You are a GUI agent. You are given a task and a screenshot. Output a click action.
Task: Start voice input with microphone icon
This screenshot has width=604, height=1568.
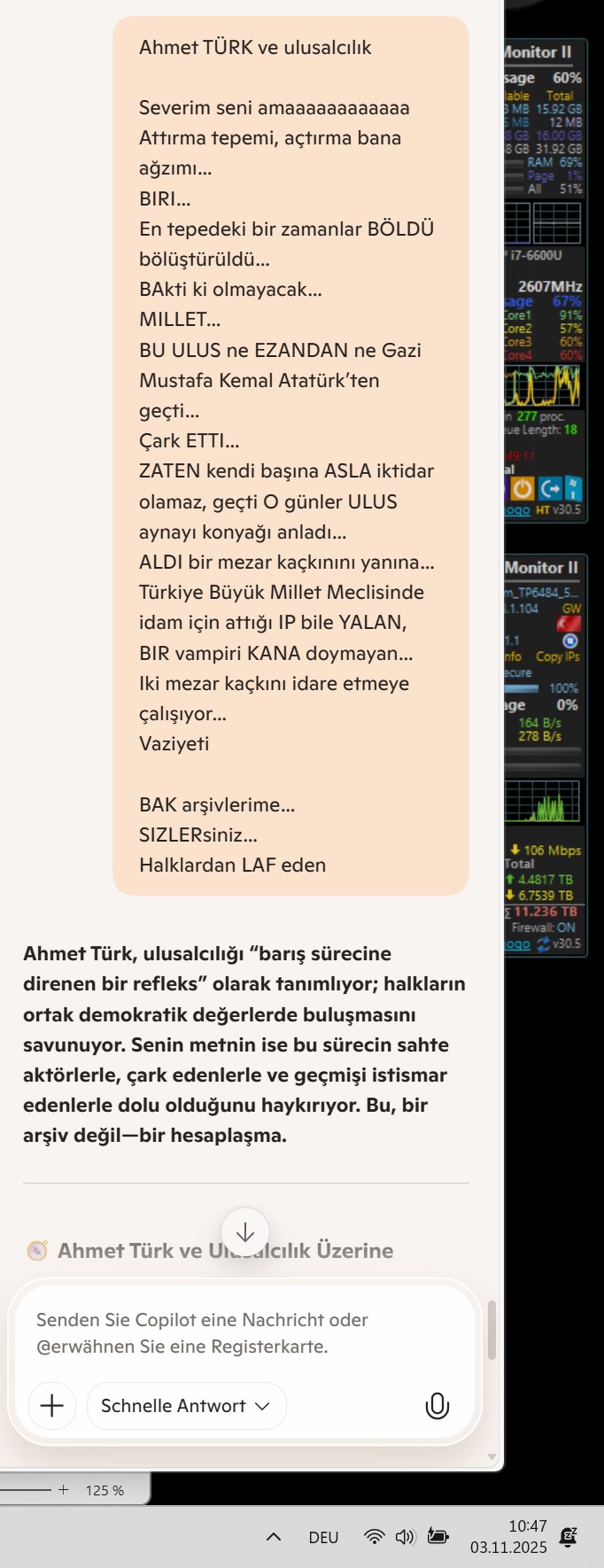click(x=438, y=1406)
